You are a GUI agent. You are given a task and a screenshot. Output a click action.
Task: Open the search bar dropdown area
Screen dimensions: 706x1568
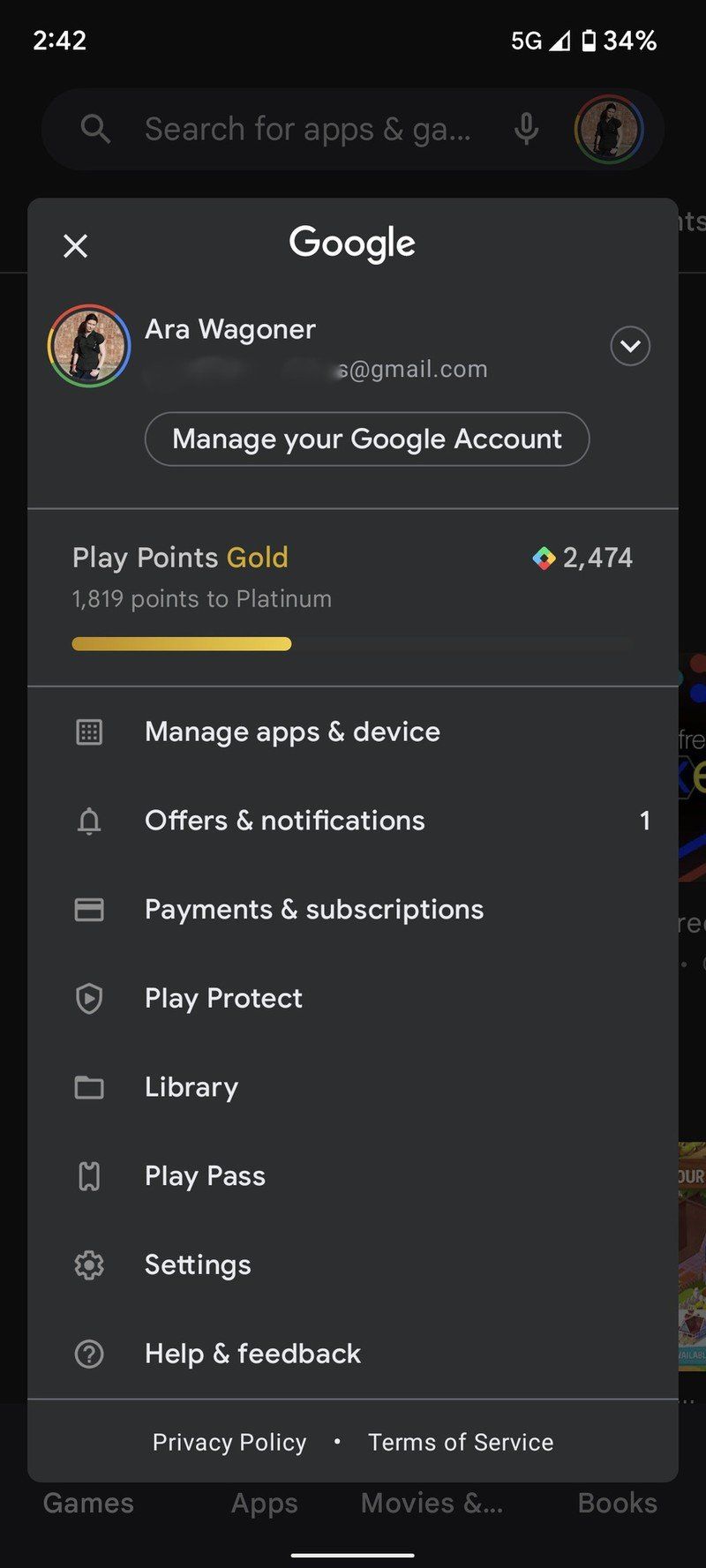tap(309, 129)
